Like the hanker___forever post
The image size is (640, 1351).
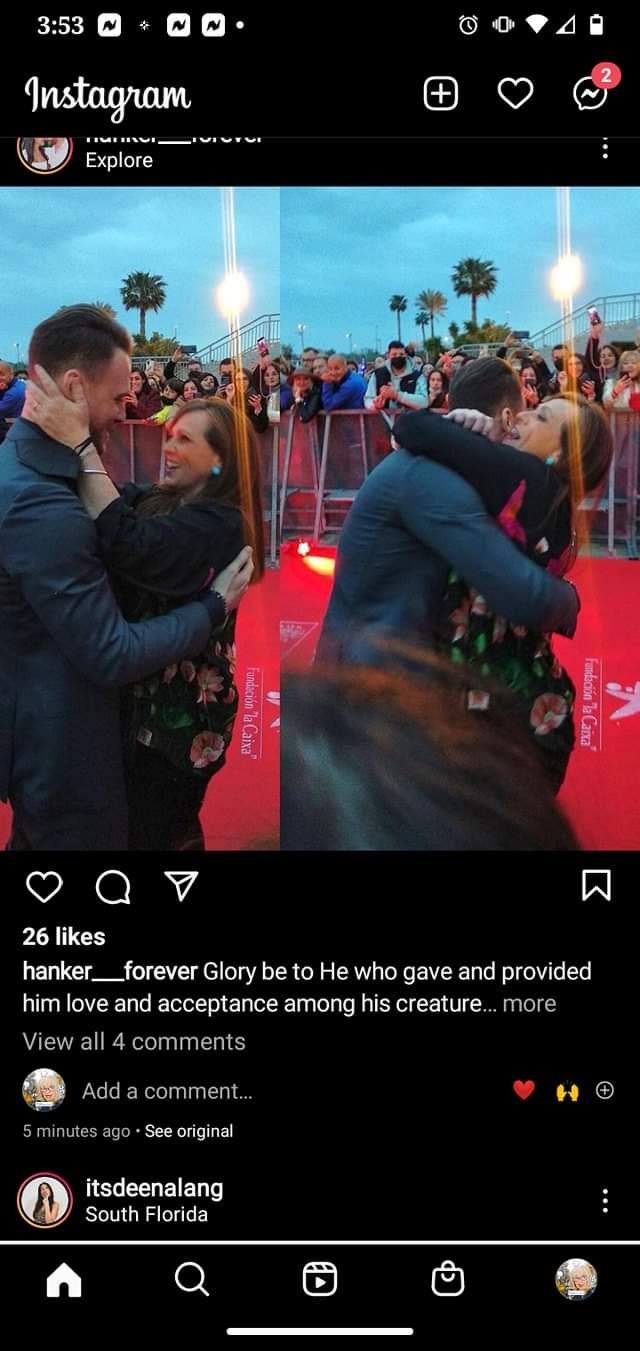tap(43, 886)
